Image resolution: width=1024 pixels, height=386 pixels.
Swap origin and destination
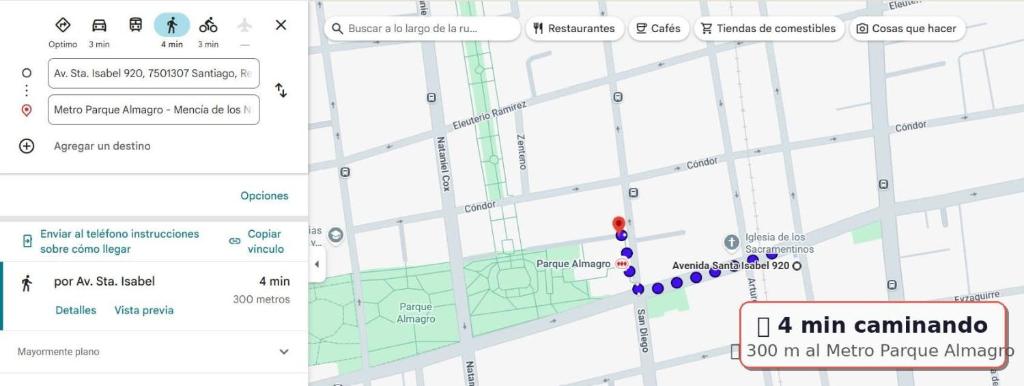[281, 90]
